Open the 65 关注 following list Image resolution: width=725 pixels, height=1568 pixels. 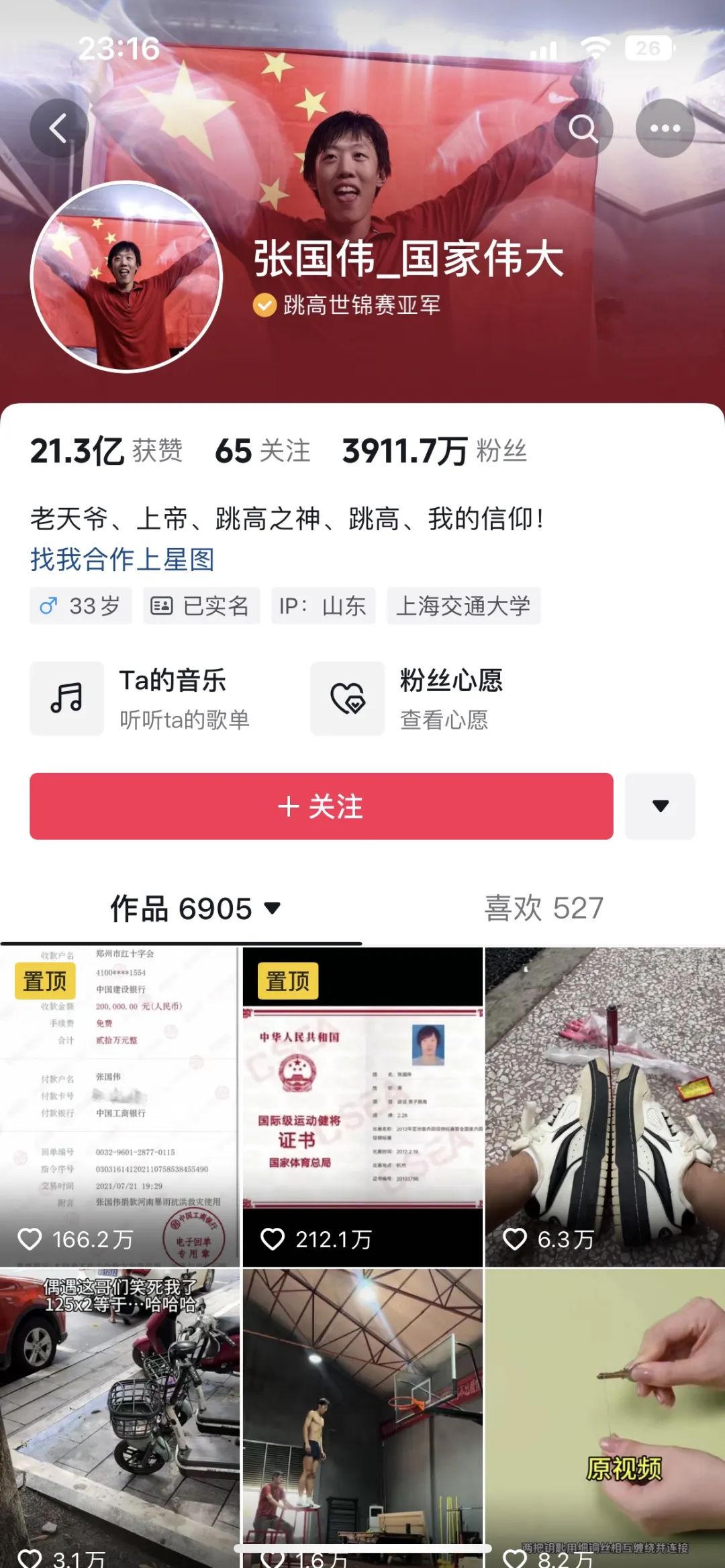point(262,451)
